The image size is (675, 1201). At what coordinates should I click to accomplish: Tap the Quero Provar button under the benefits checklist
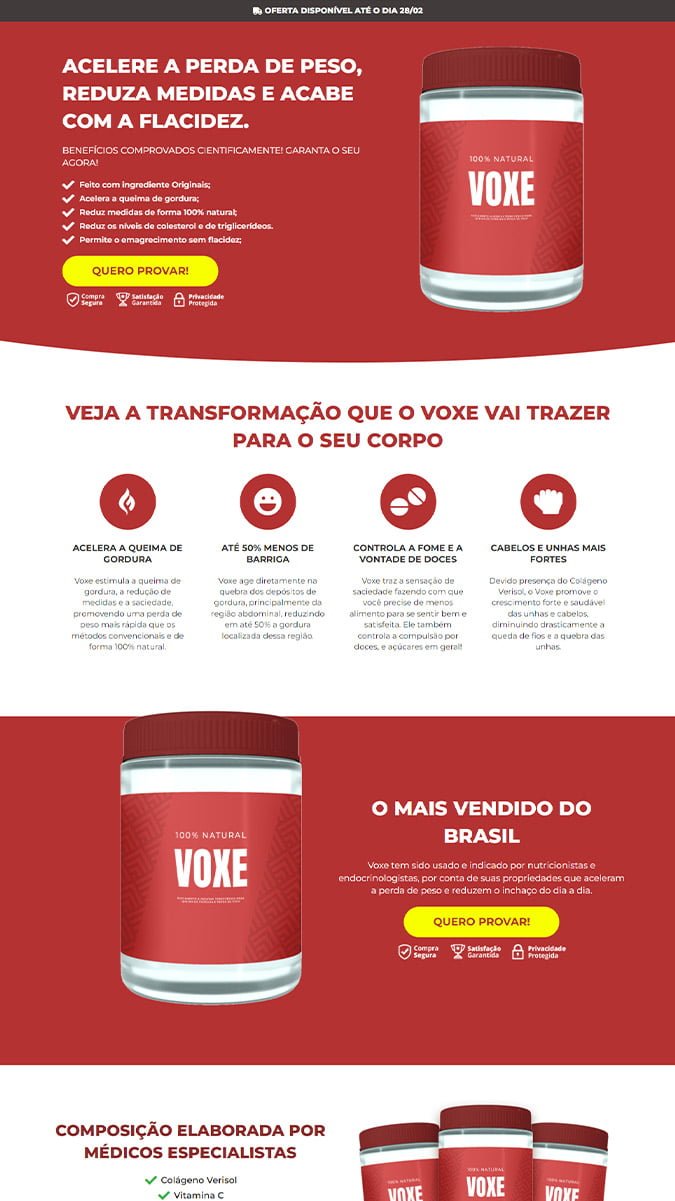pos(140,271)
